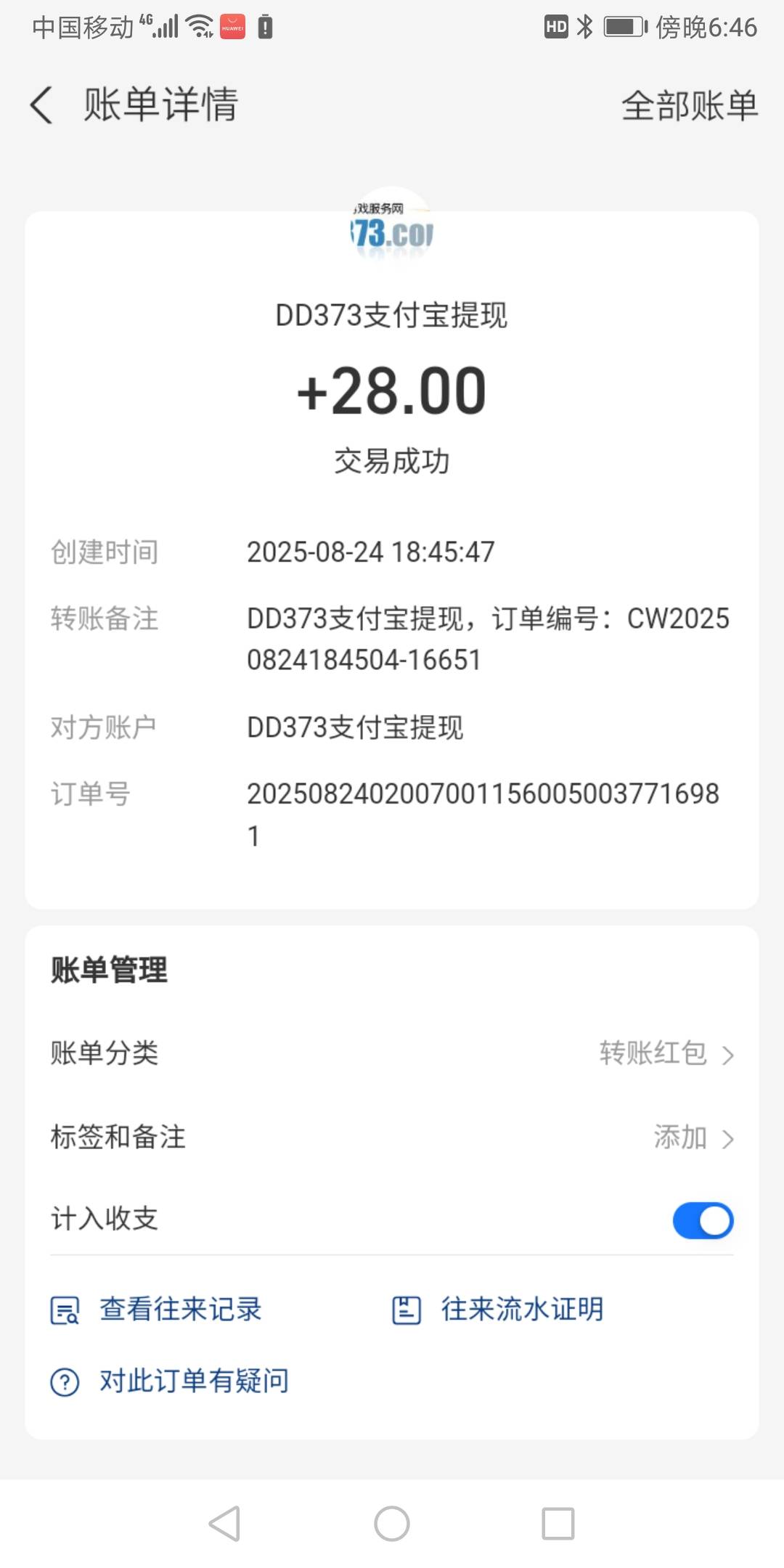Open 查看往来记录
Screen dimensions: 784x1568
coord(156,1310)
